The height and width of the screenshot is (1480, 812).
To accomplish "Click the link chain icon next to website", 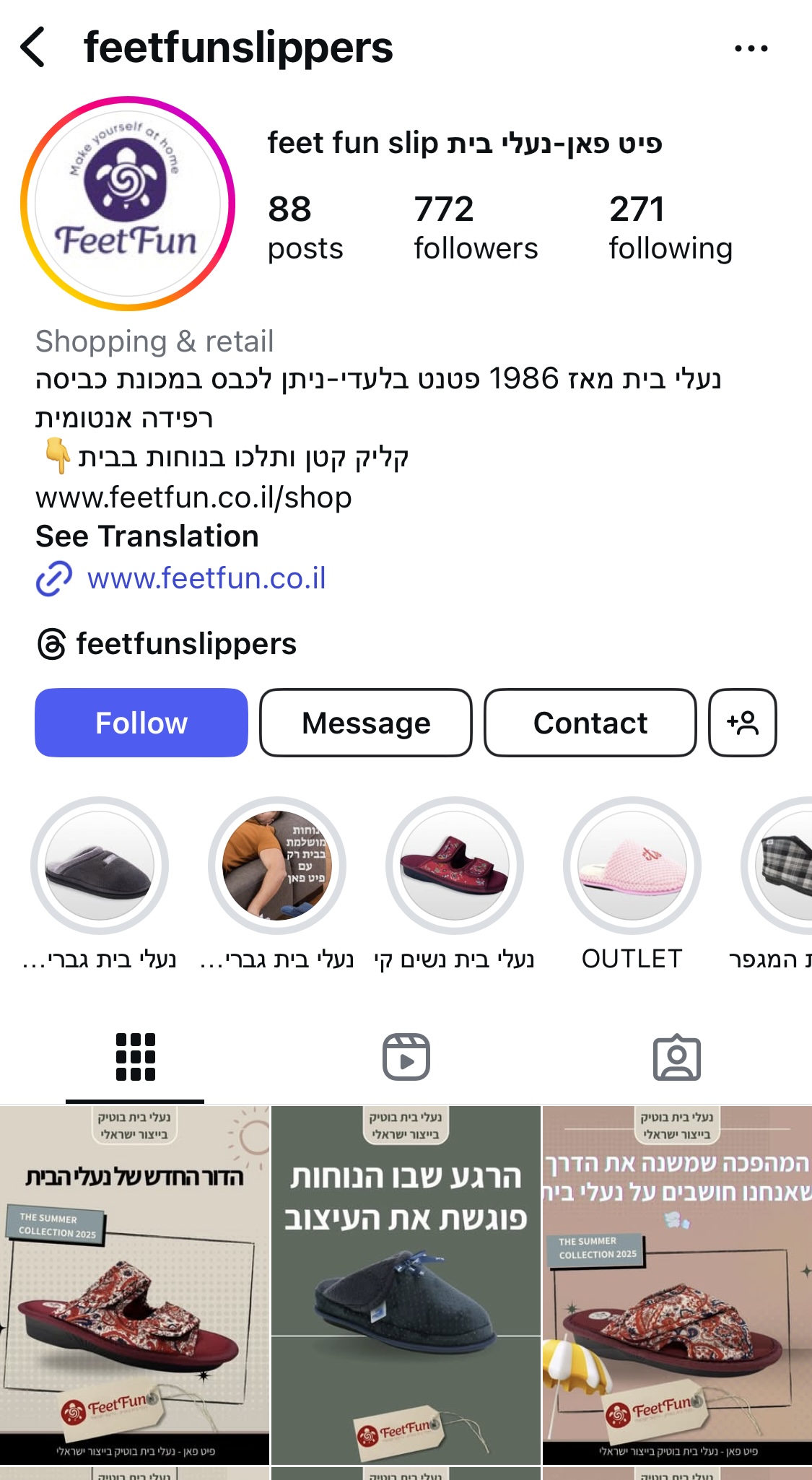I will (54, 578).
